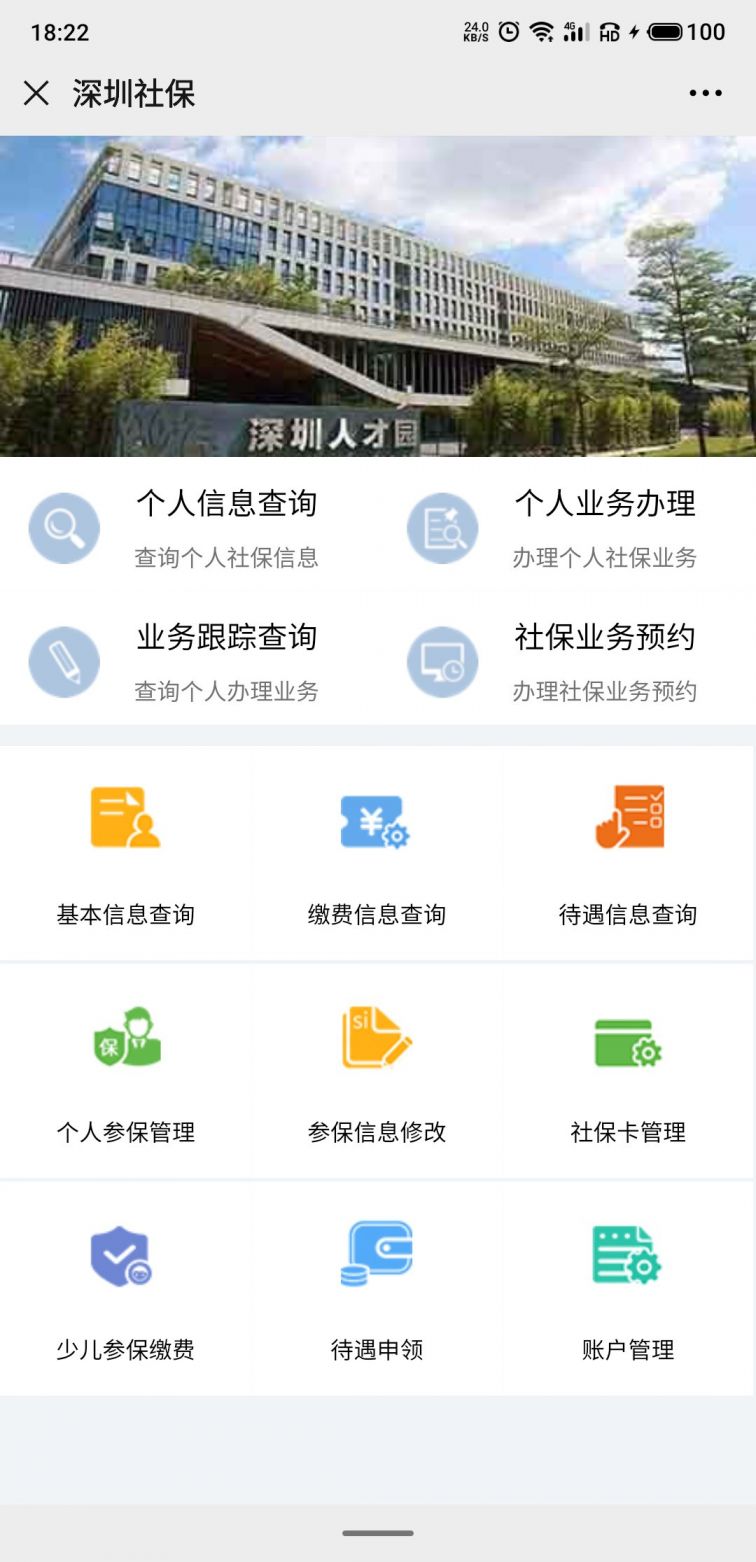Select the 账户管理 list-gear icon
This screenshot has height=1562, width=756.
tap(630, 1255)
